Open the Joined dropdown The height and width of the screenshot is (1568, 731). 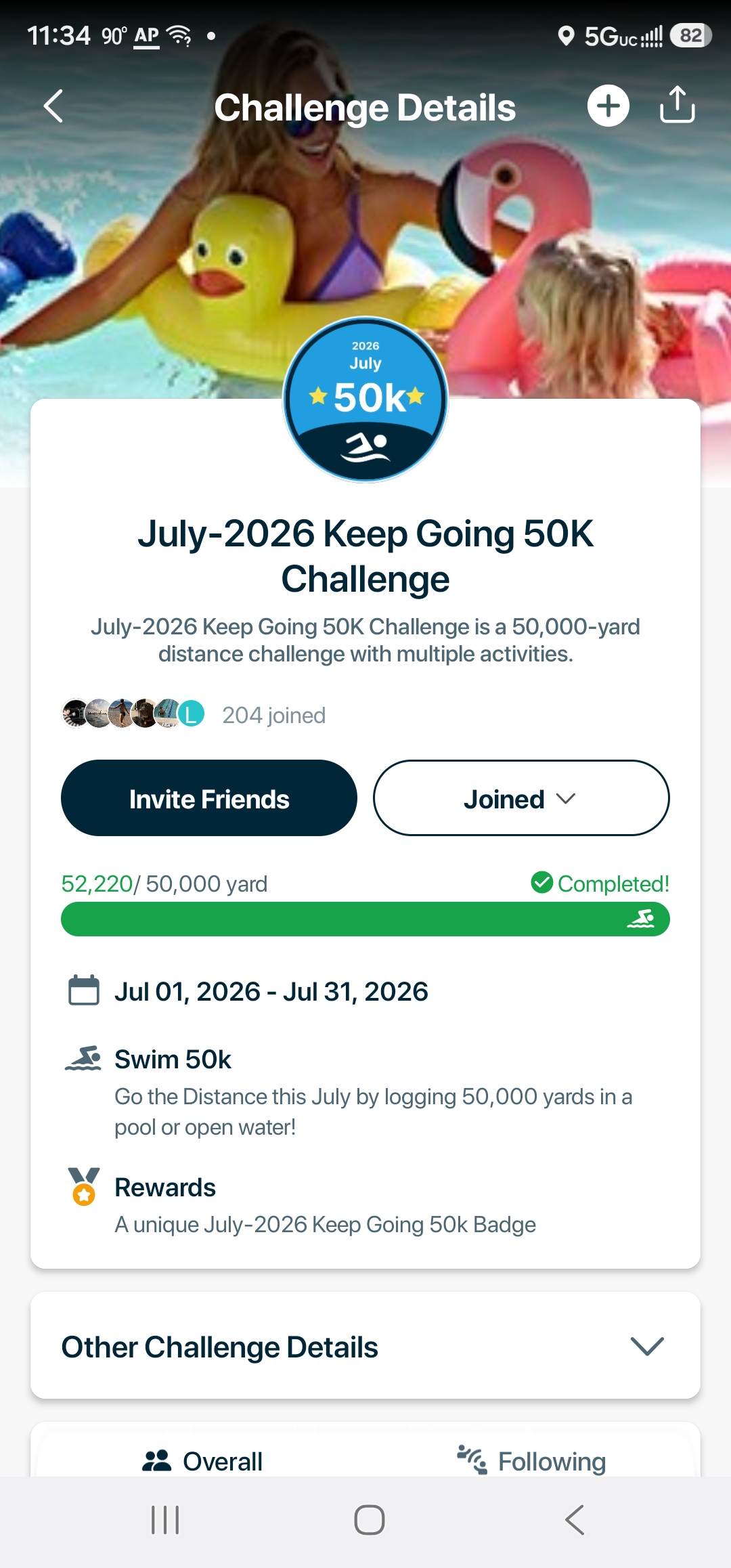[521, 798]
